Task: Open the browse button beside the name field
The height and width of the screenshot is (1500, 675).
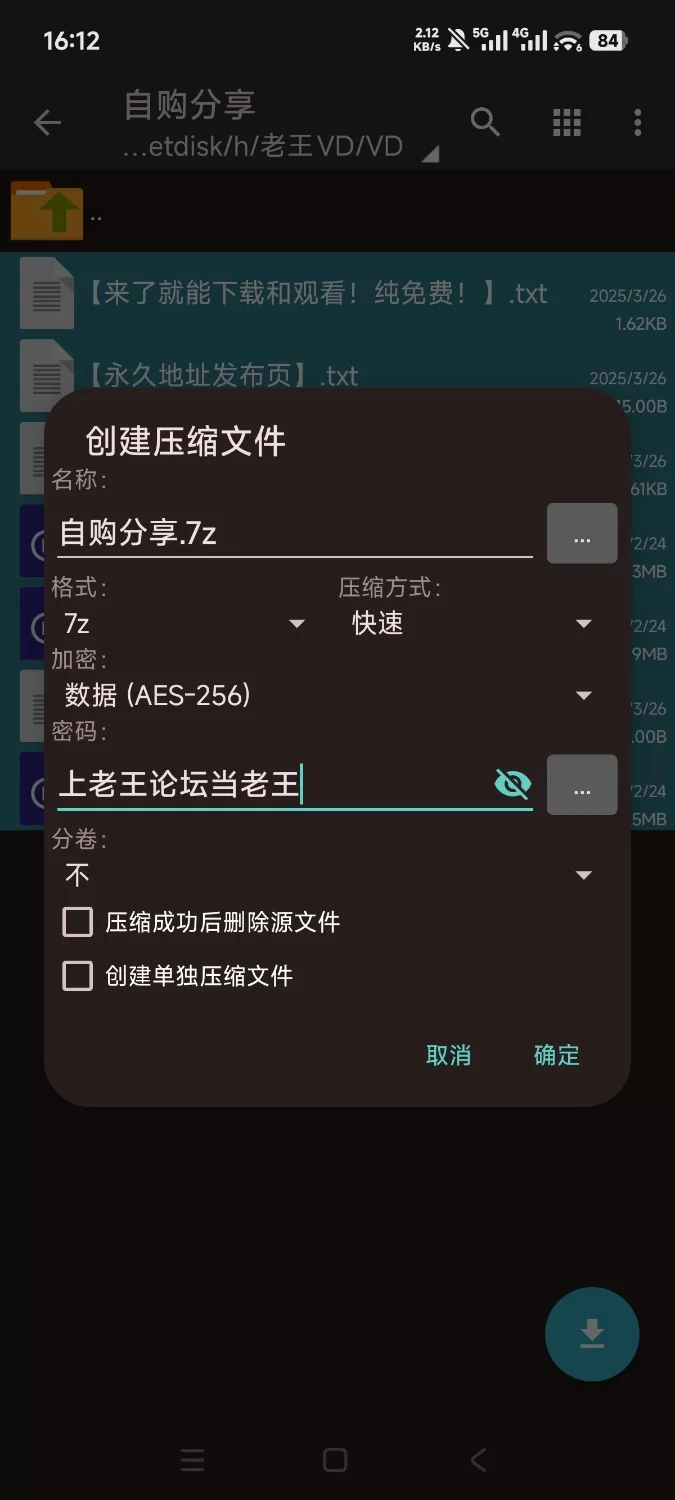Action: click(582, 534)
